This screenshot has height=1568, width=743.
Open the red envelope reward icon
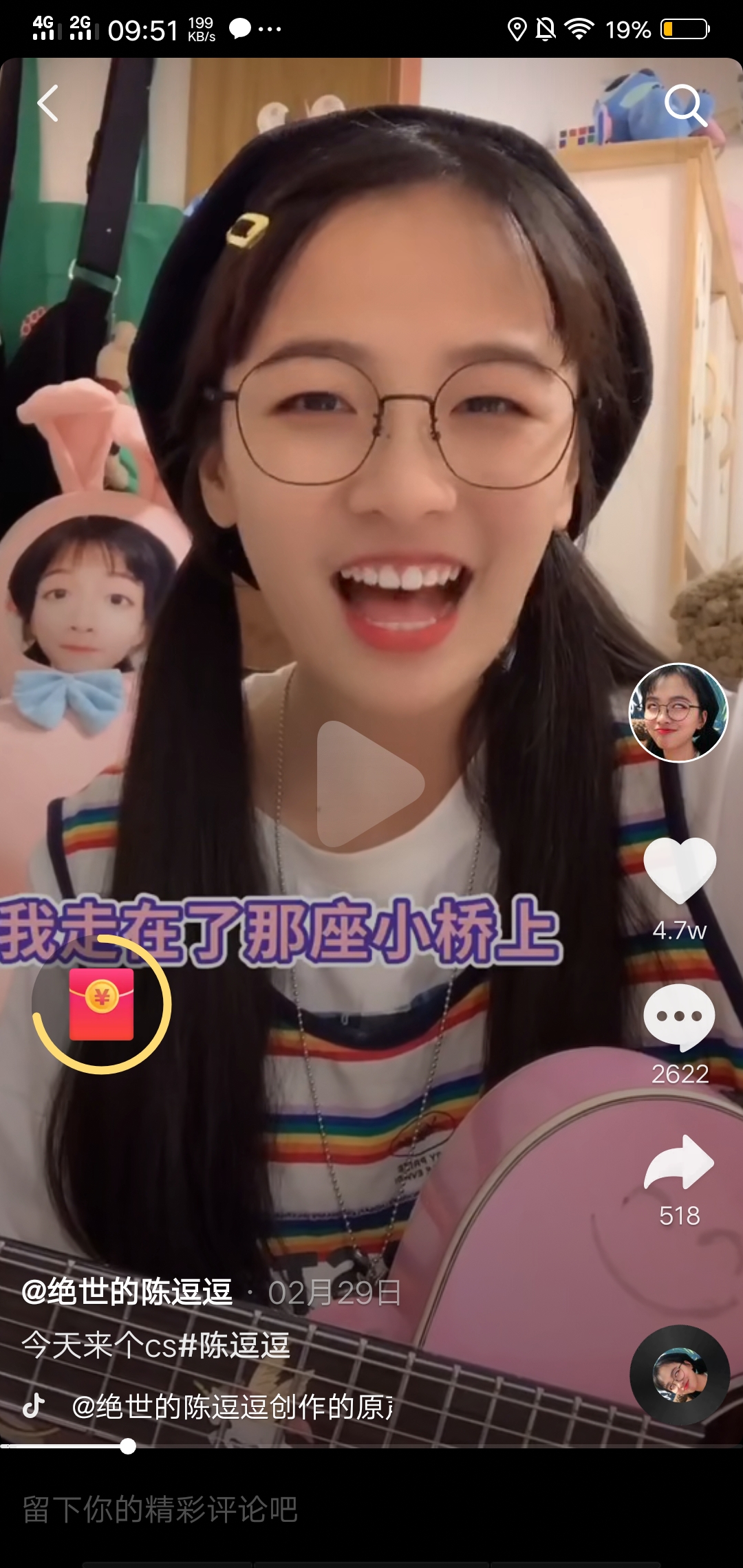coord(102,1004)
